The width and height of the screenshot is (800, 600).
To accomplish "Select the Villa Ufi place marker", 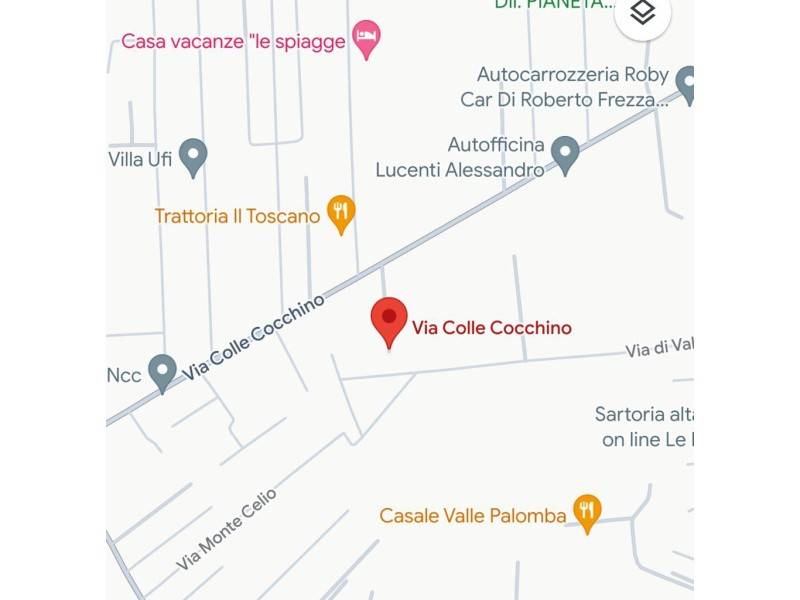I will 193,156.
